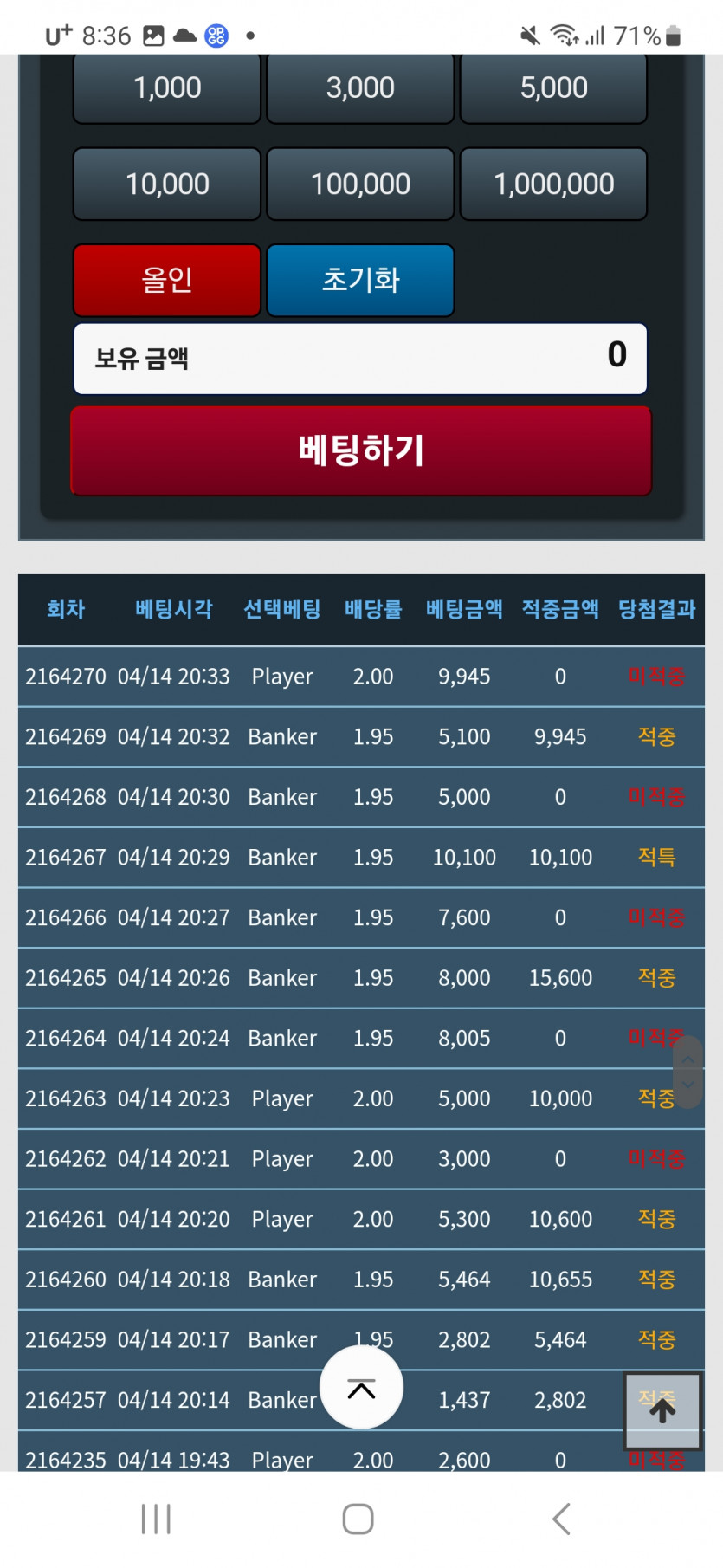
Task: Choose the 5,000 amount button
Action: pyautogui.click(x=553, y=88)
